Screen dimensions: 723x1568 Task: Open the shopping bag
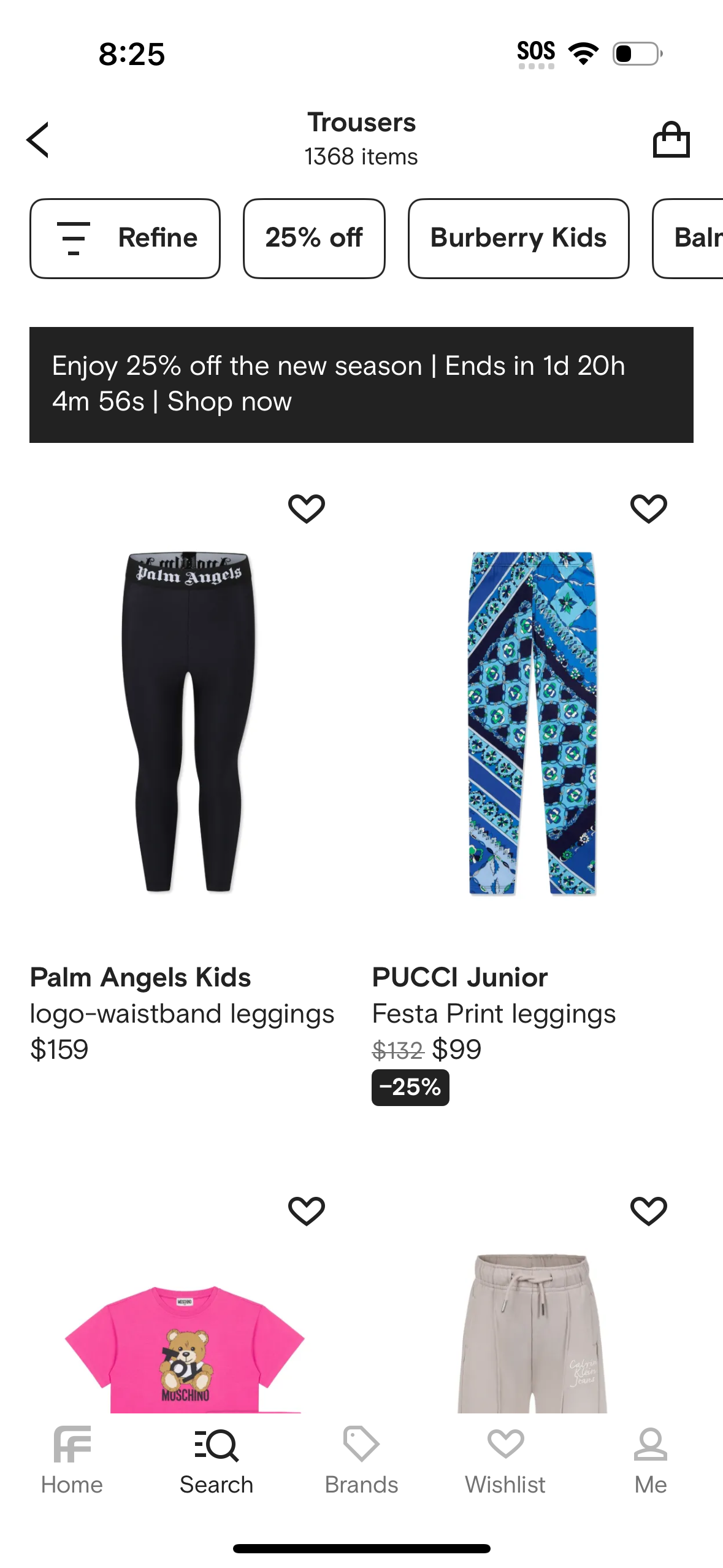click(672, 139)
